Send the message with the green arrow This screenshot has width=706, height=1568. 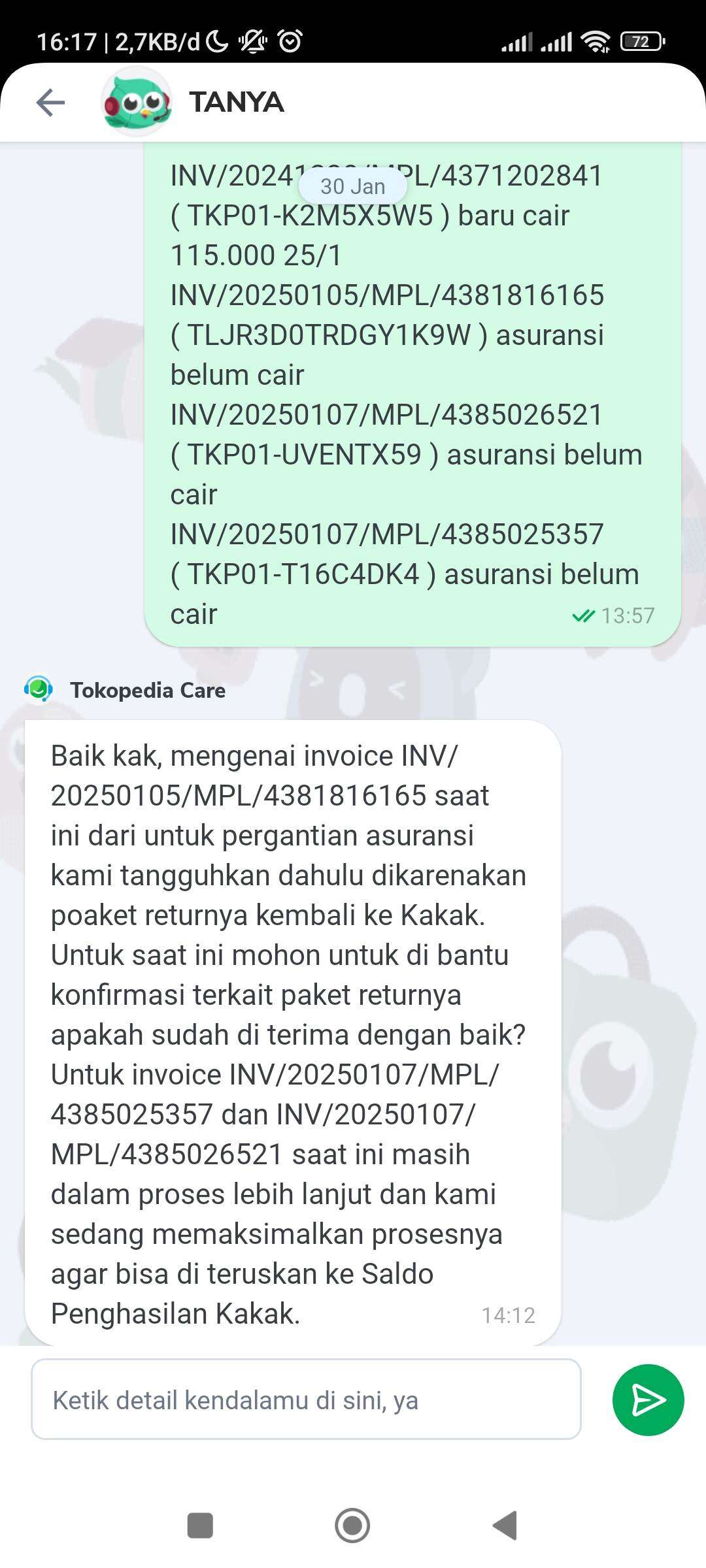coord(648,1399)
